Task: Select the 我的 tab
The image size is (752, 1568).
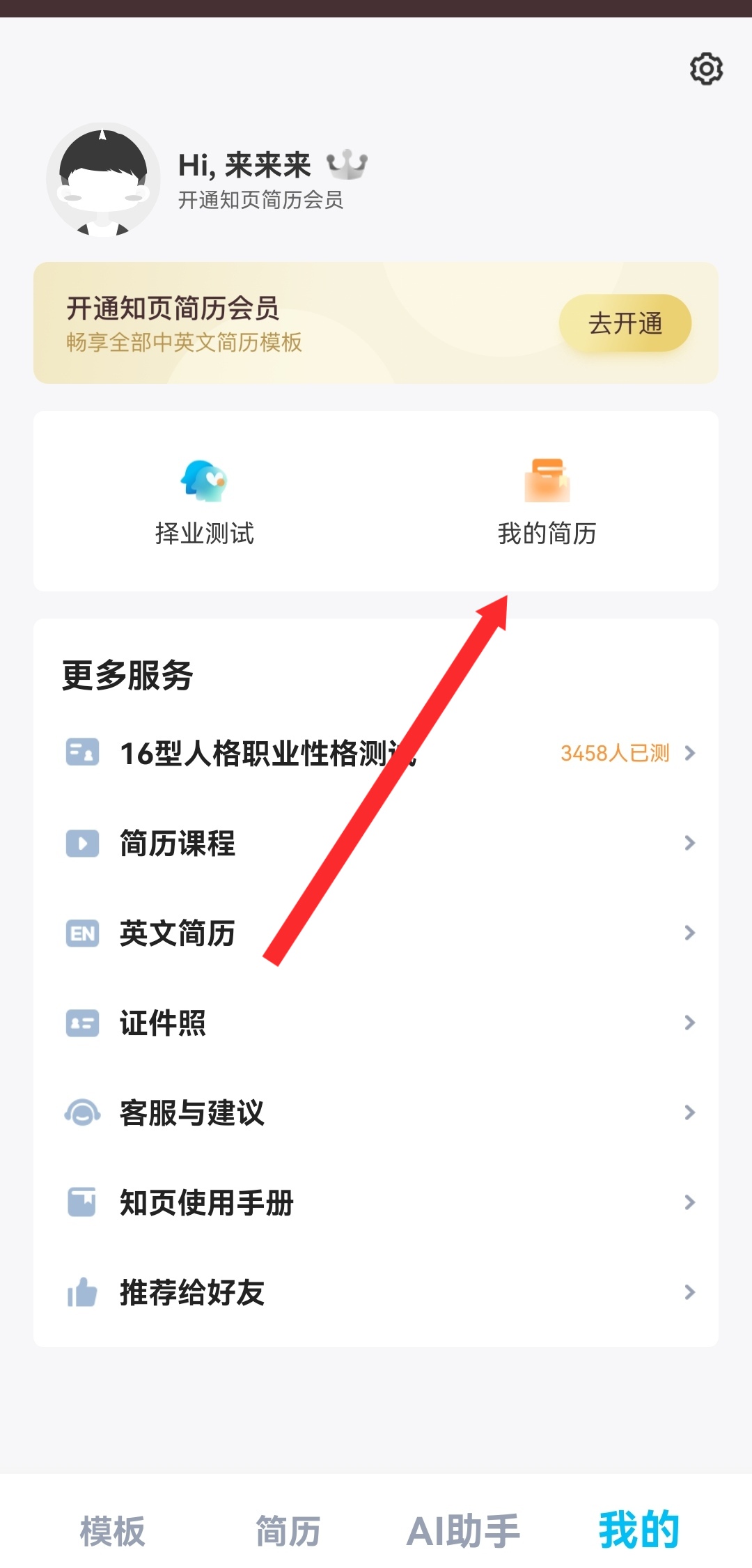Action: (x=639, y=1531)
